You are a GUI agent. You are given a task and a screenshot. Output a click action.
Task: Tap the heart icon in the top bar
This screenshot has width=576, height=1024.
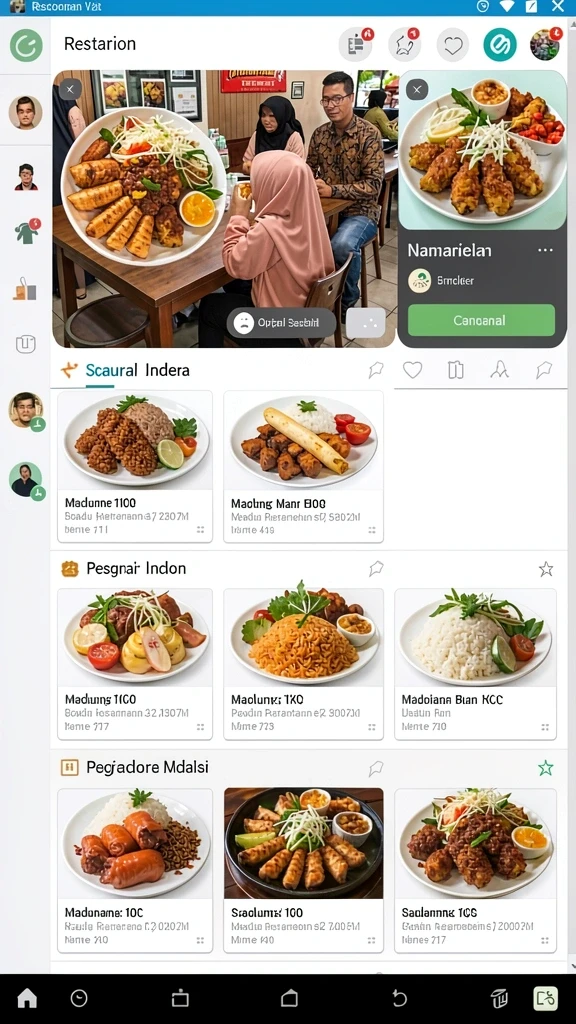point(453,45)
